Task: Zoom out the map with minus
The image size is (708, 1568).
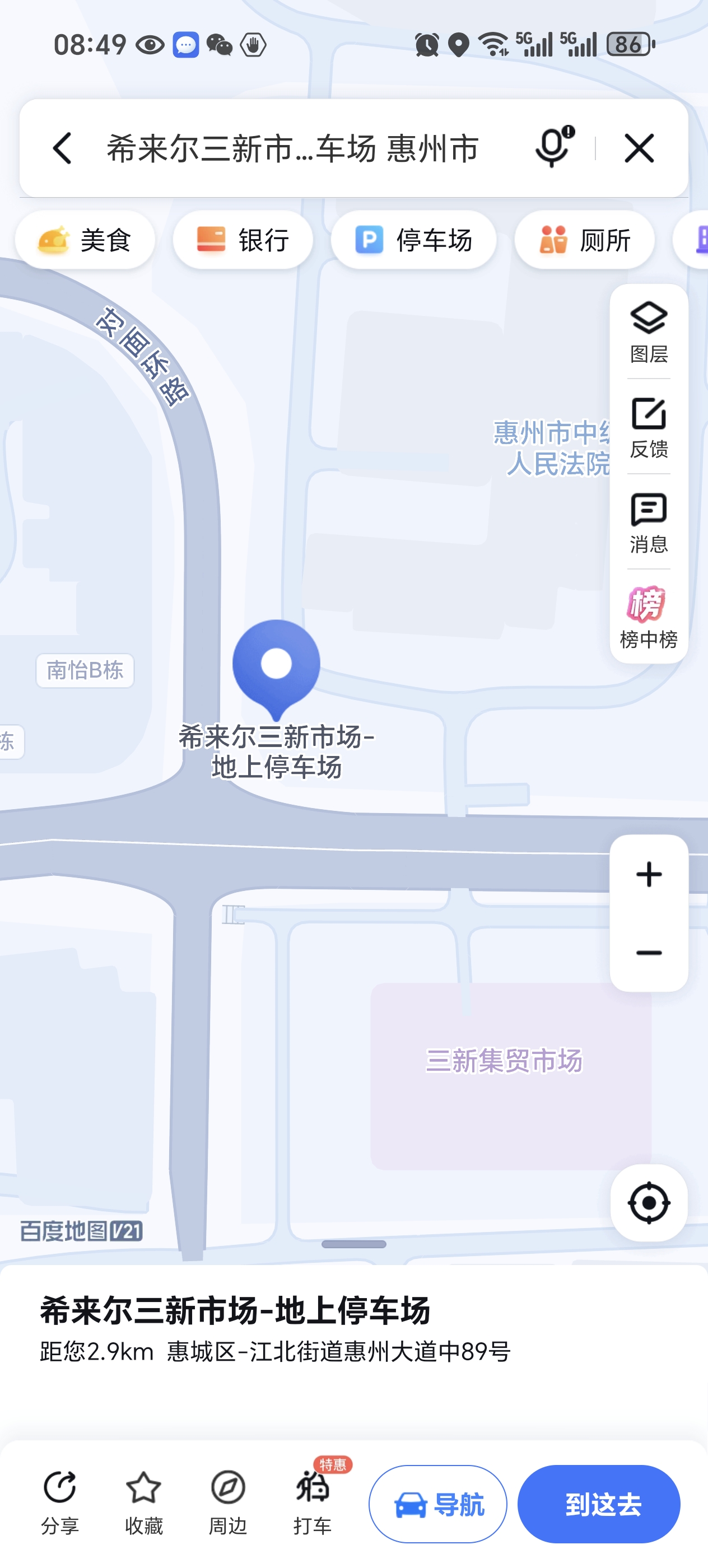Action: click(x=648, y=953)
